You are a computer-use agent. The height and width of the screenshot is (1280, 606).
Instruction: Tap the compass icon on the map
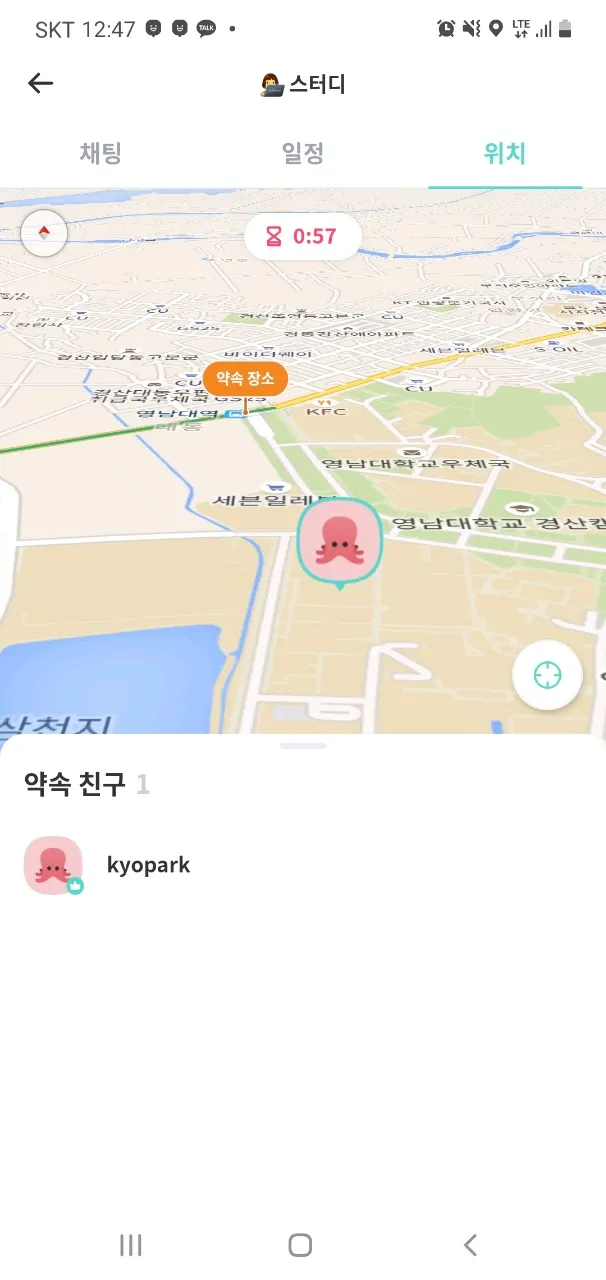(x=44, y=234)
